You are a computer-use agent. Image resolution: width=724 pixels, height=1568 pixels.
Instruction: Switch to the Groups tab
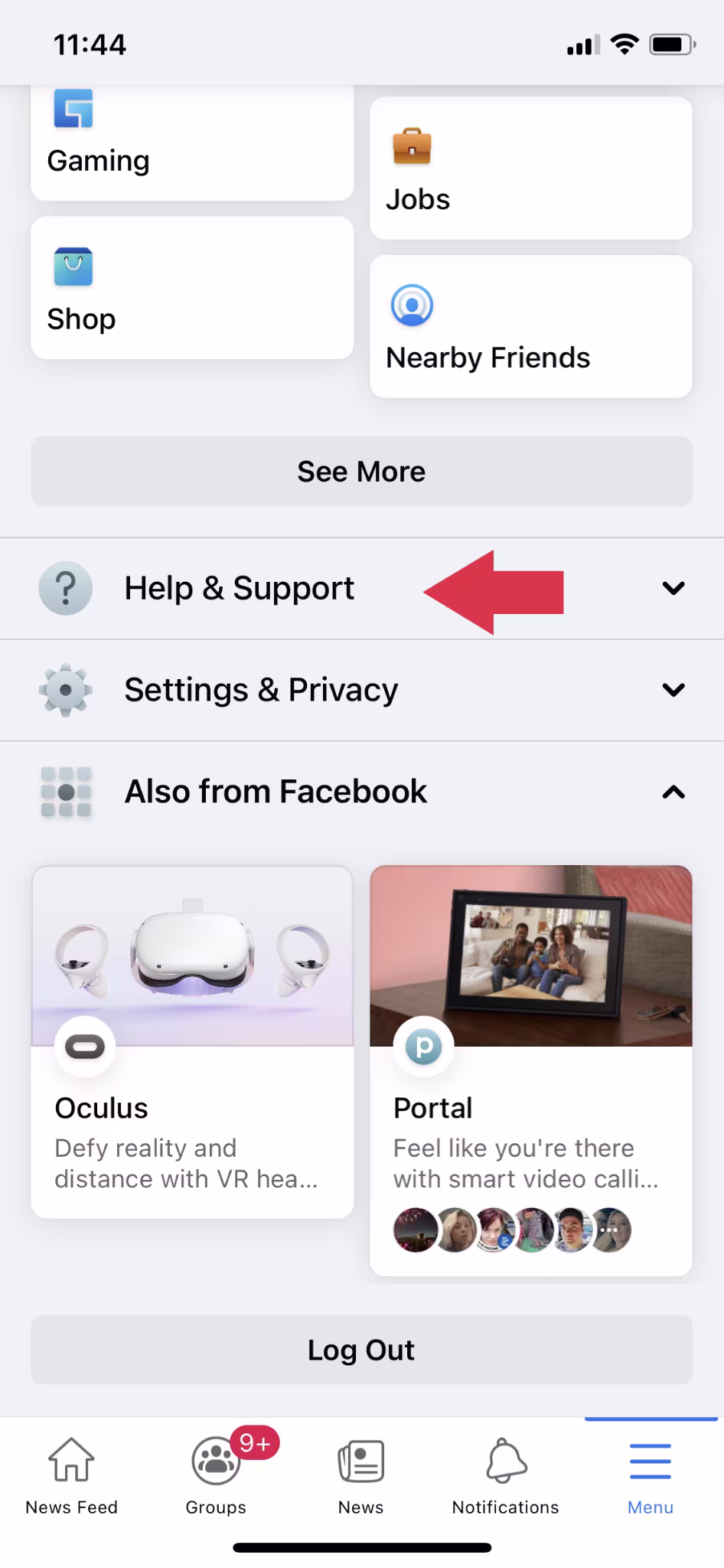[x=216, y=1475]
